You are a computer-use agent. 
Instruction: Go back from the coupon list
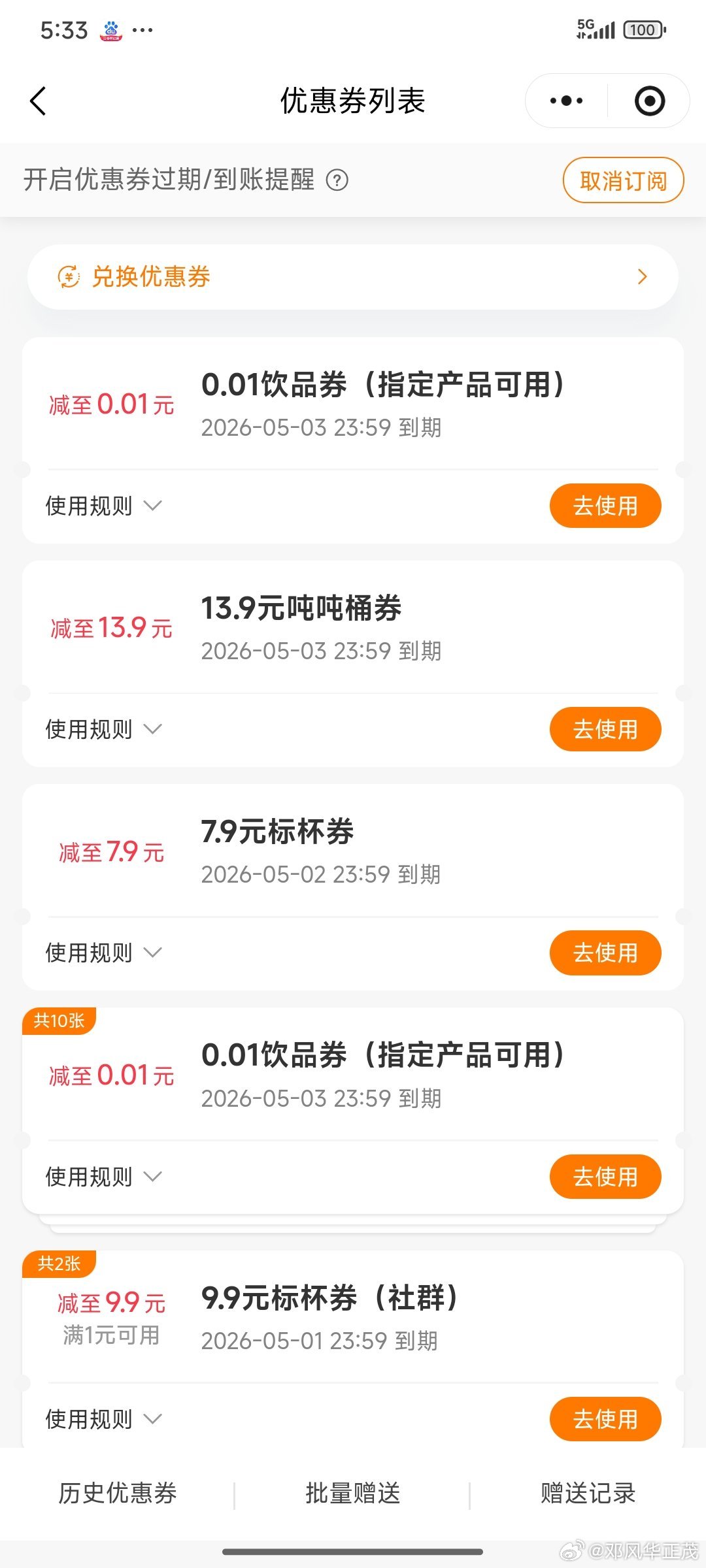click(x=38, y=101)
